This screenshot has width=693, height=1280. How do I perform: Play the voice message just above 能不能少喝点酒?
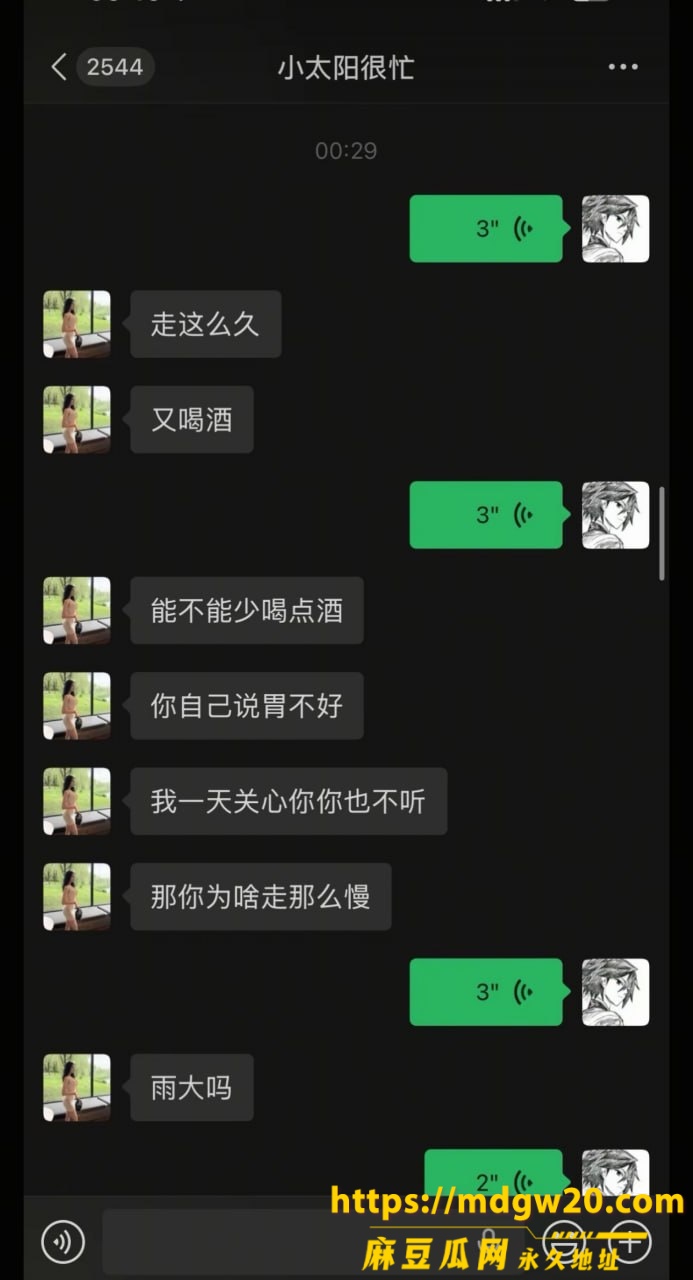(x=487, y=514)
